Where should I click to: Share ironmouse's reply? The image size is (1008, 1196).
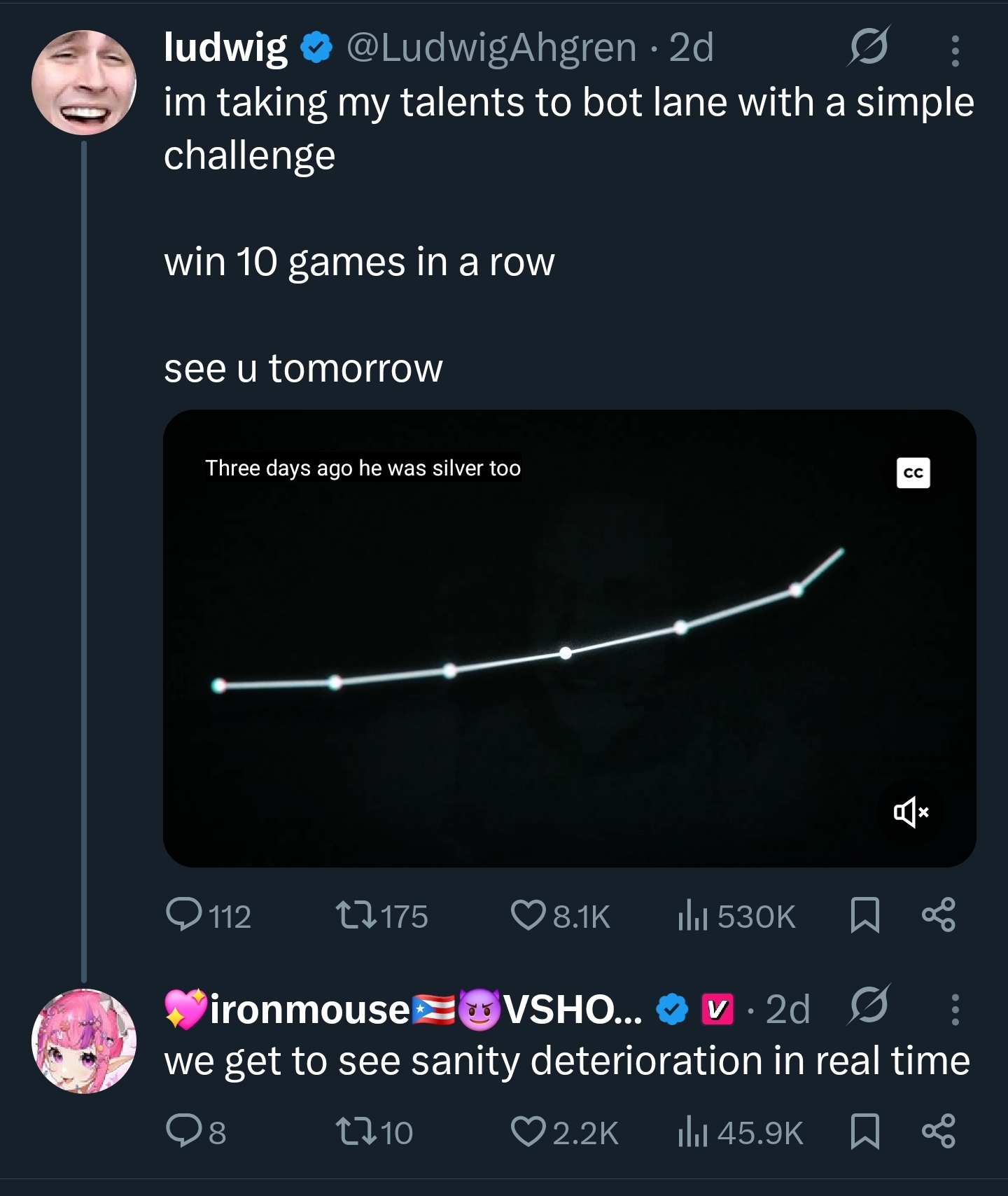pos(938,1132)
